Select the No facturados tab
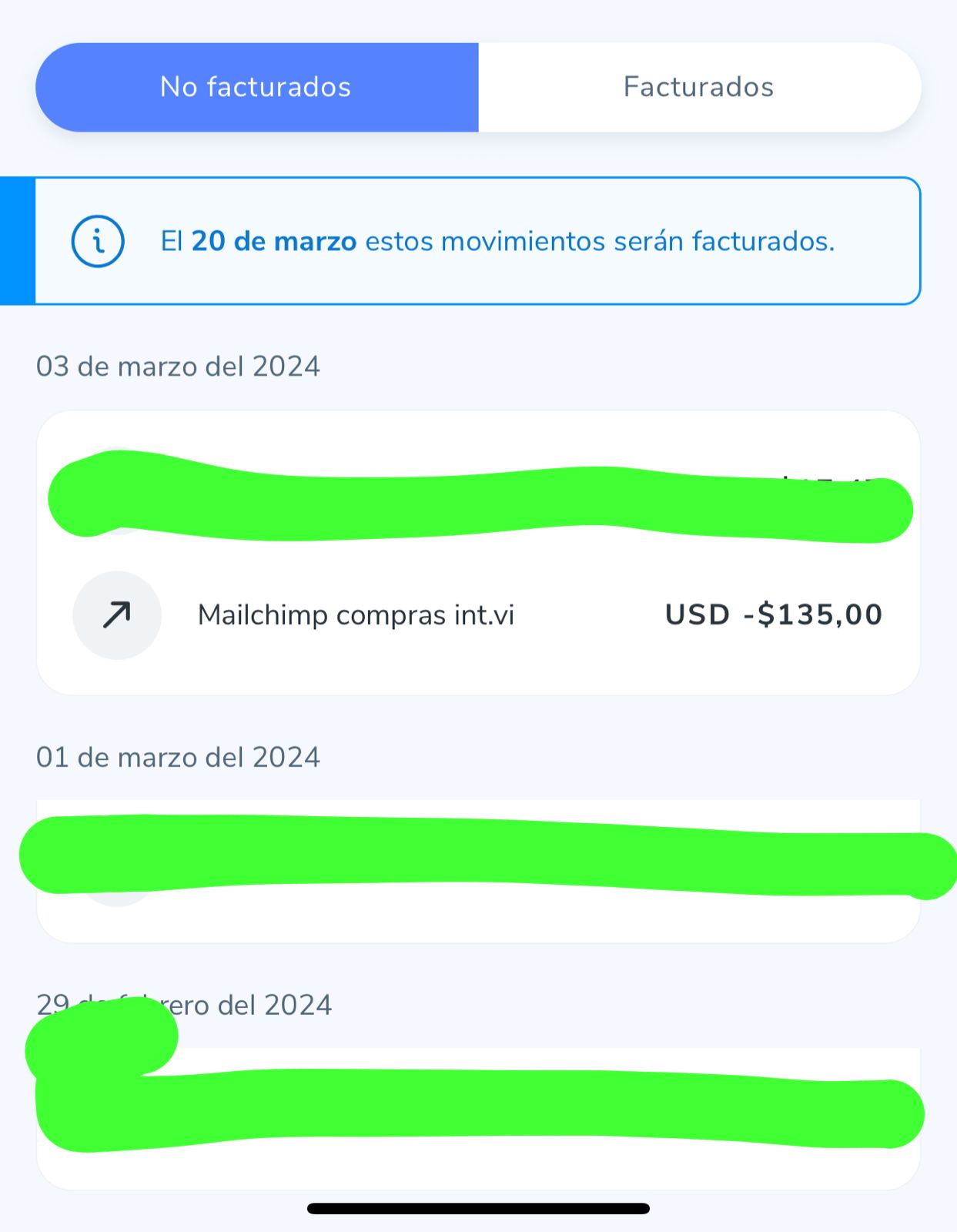957x1232 pixels. click(x=256, y=87)
